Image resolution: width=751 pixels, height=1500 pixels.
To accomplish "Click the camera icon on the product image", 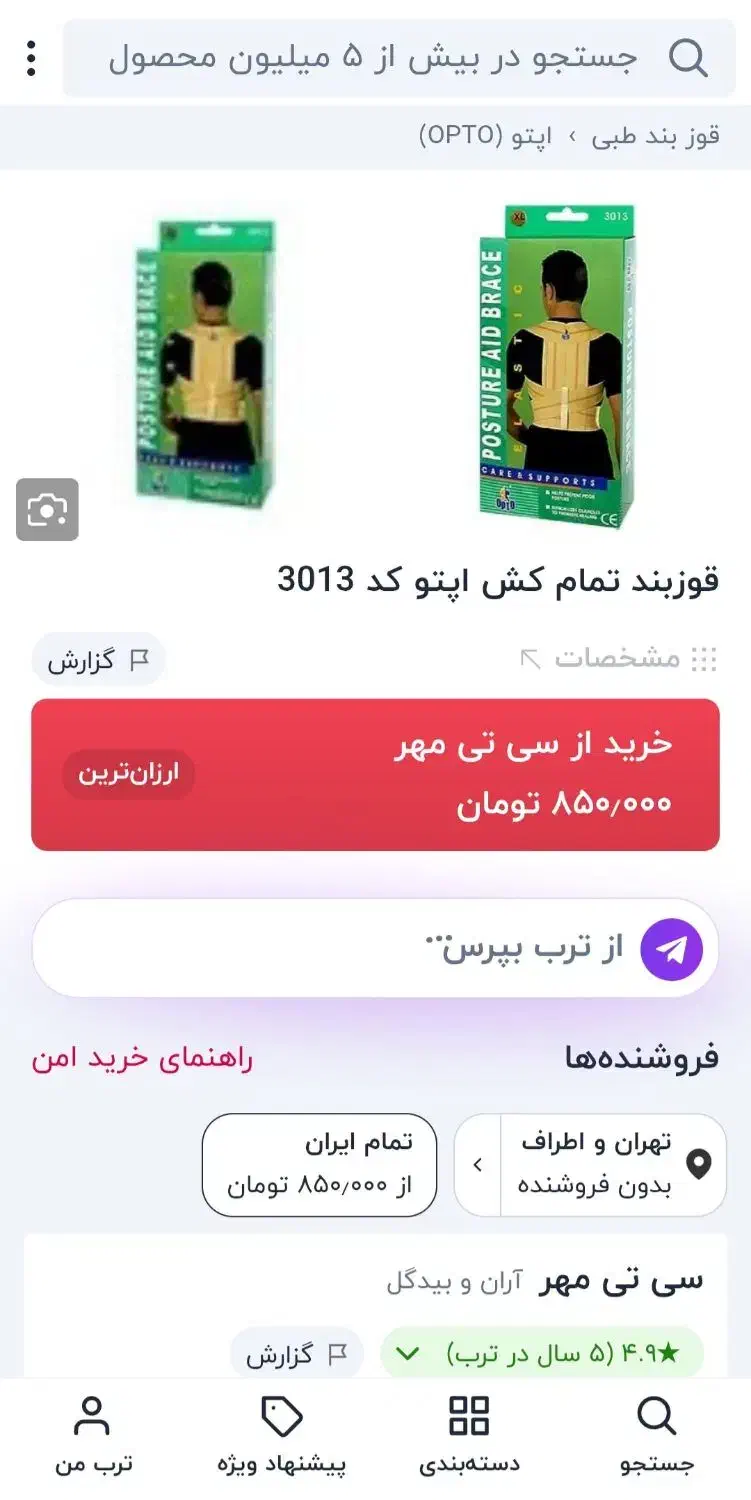I will 48,508.
